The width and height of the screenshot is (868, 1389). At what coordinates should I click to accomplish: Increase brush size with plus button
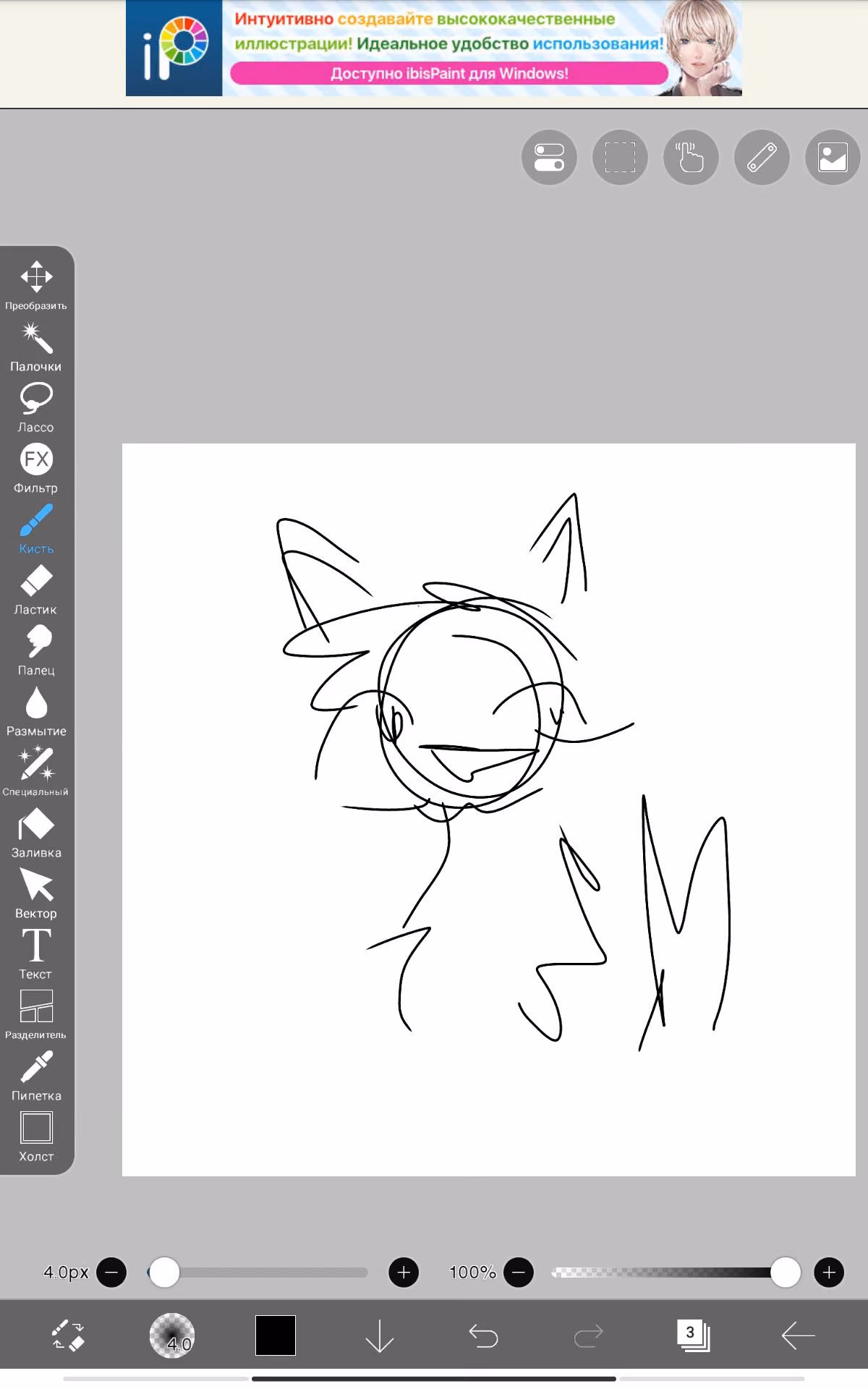click(x=404, y=1272)
